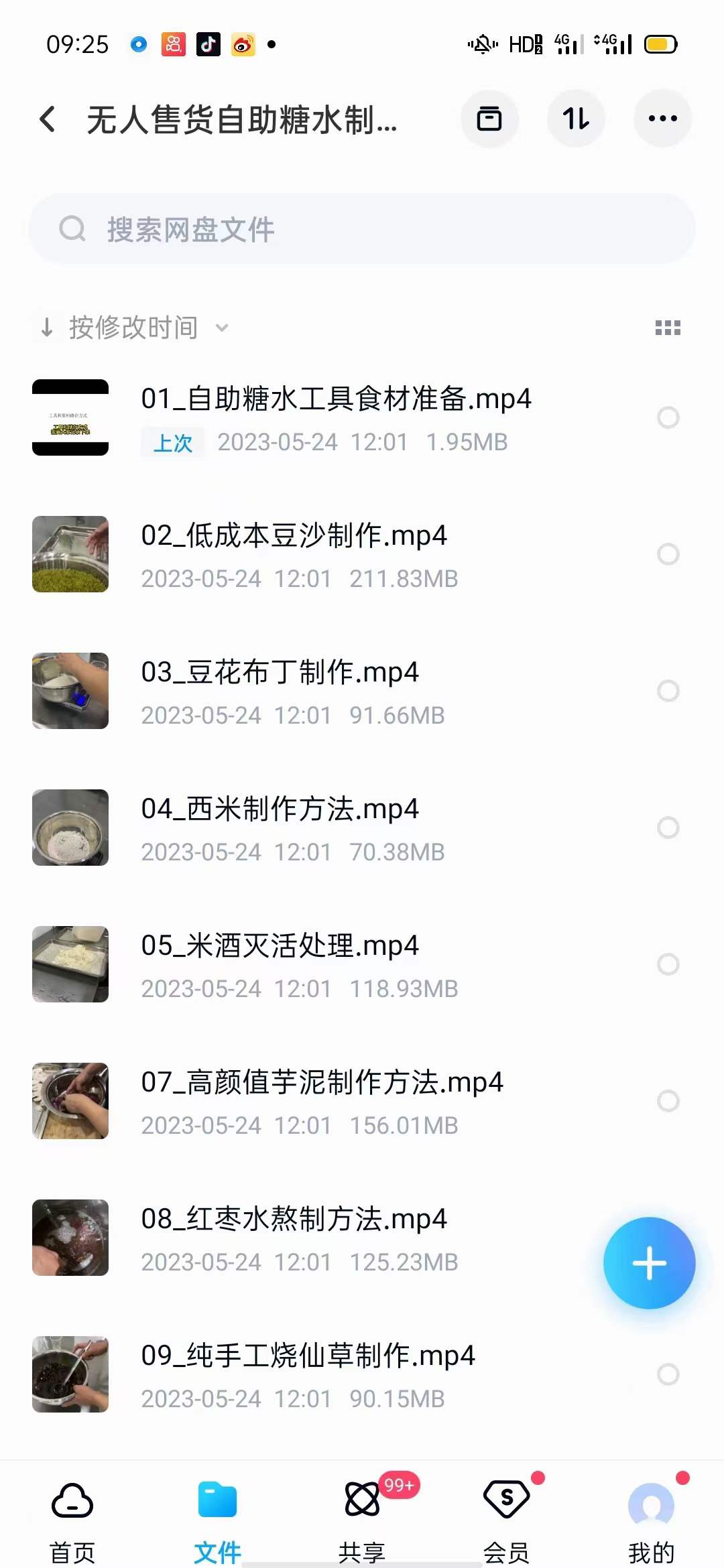Open the more options menu icon
Image resolution: width=724 pixels, height=1568 pixels.
[x=662, y=119]
